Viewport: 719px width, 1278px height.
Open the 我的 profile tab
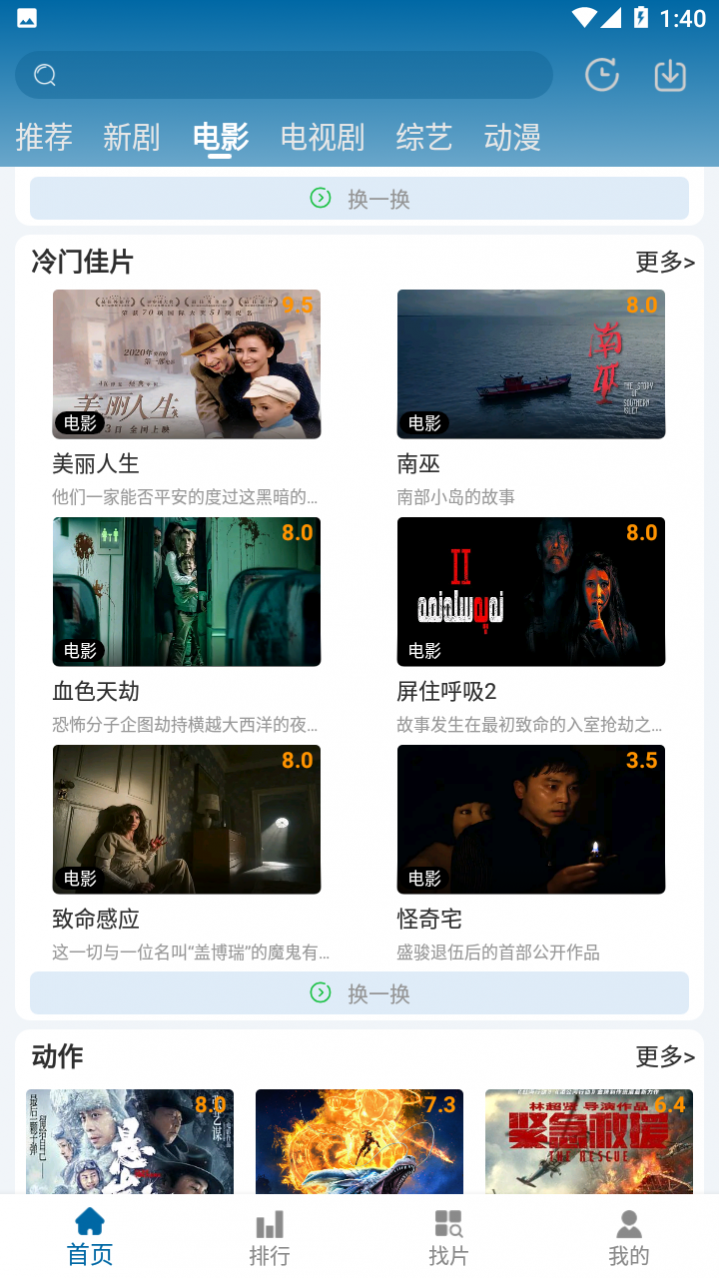pyautogui.click(x=628, y=1238)
